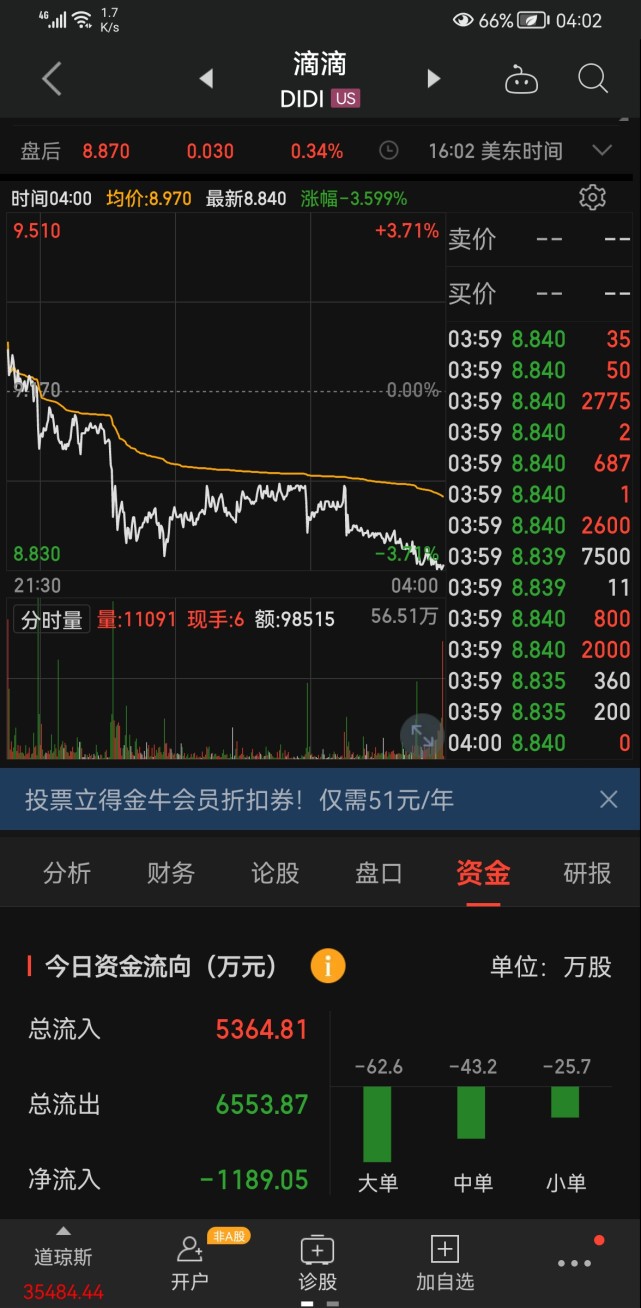
Task: Open the more options menu at bottom
Action: [574, 1262]
